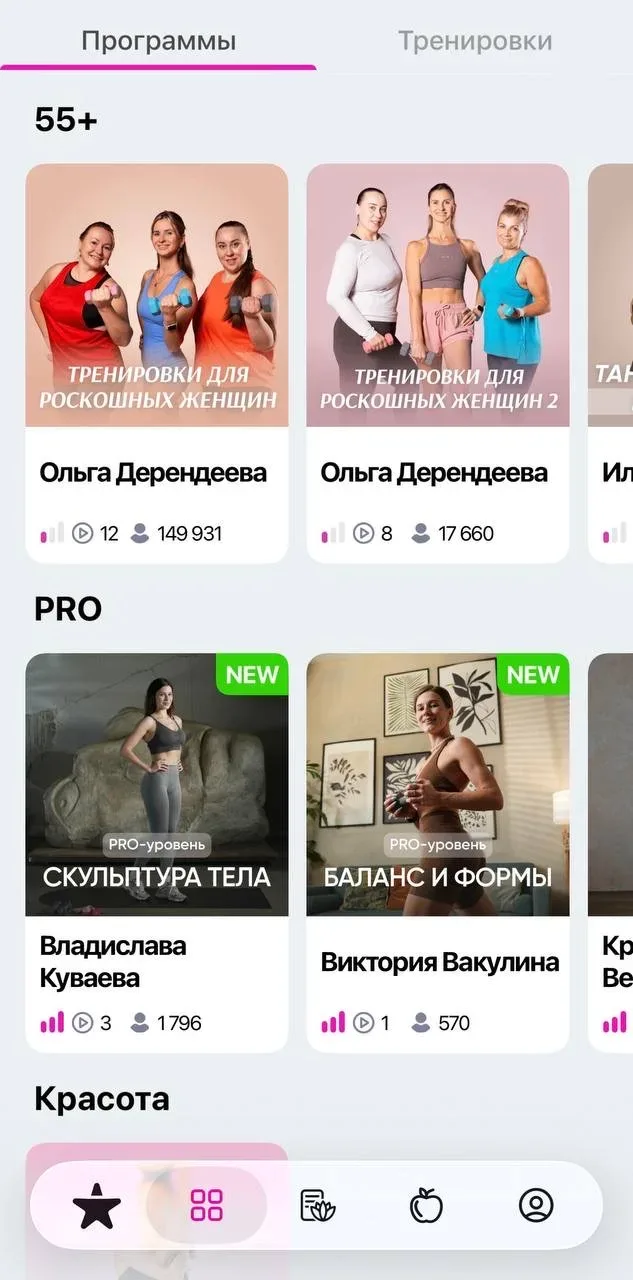Open the profile tab
Screen dimensions: 633x1280
click(x=536, y=1206)
